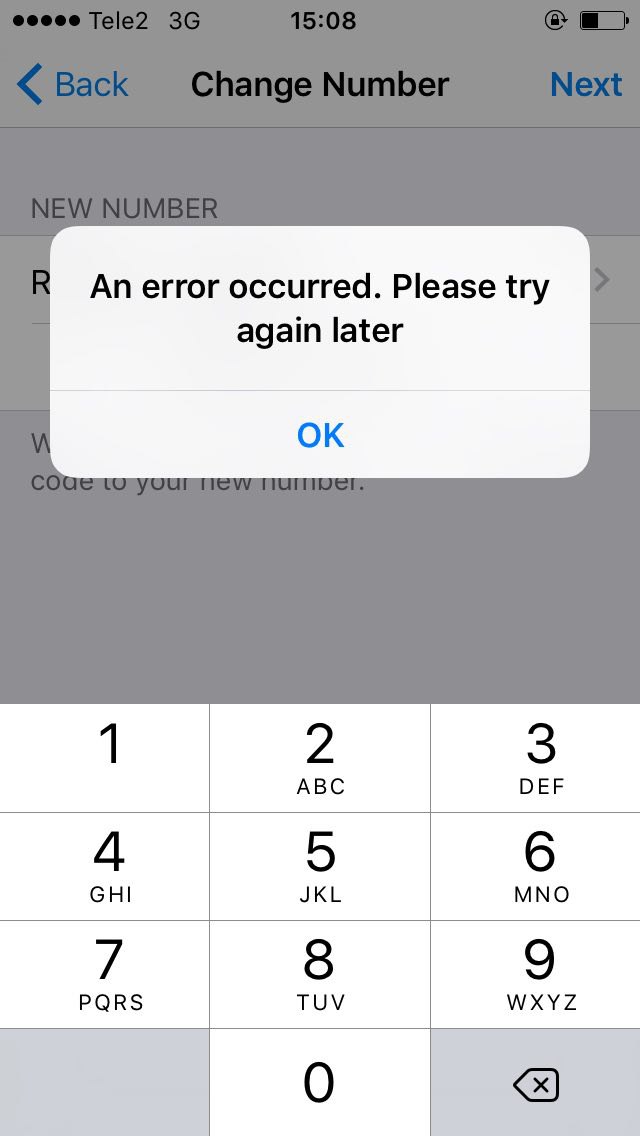Screen dimensions: 640x1136
Task: Enter digit 2 ABC on keypad
Action: click(320, 757)
